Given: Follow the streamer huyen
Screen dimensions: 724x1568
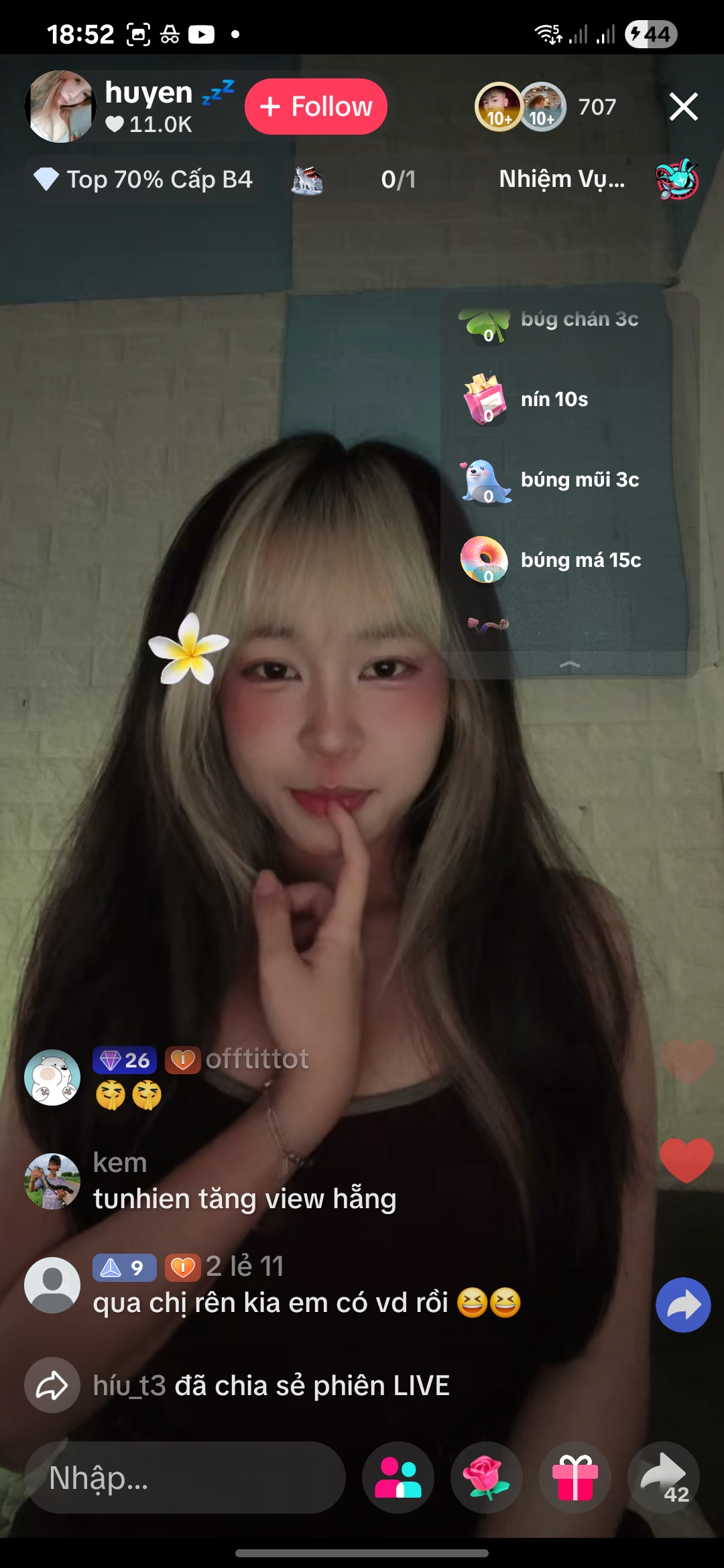Looking at the screenshot, I should (316, 107).
